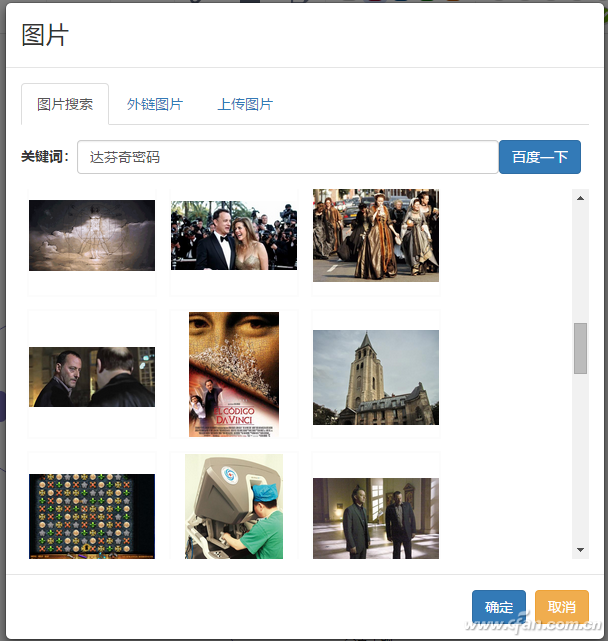Switch to the 图片搜索 tab

point(65,104)
